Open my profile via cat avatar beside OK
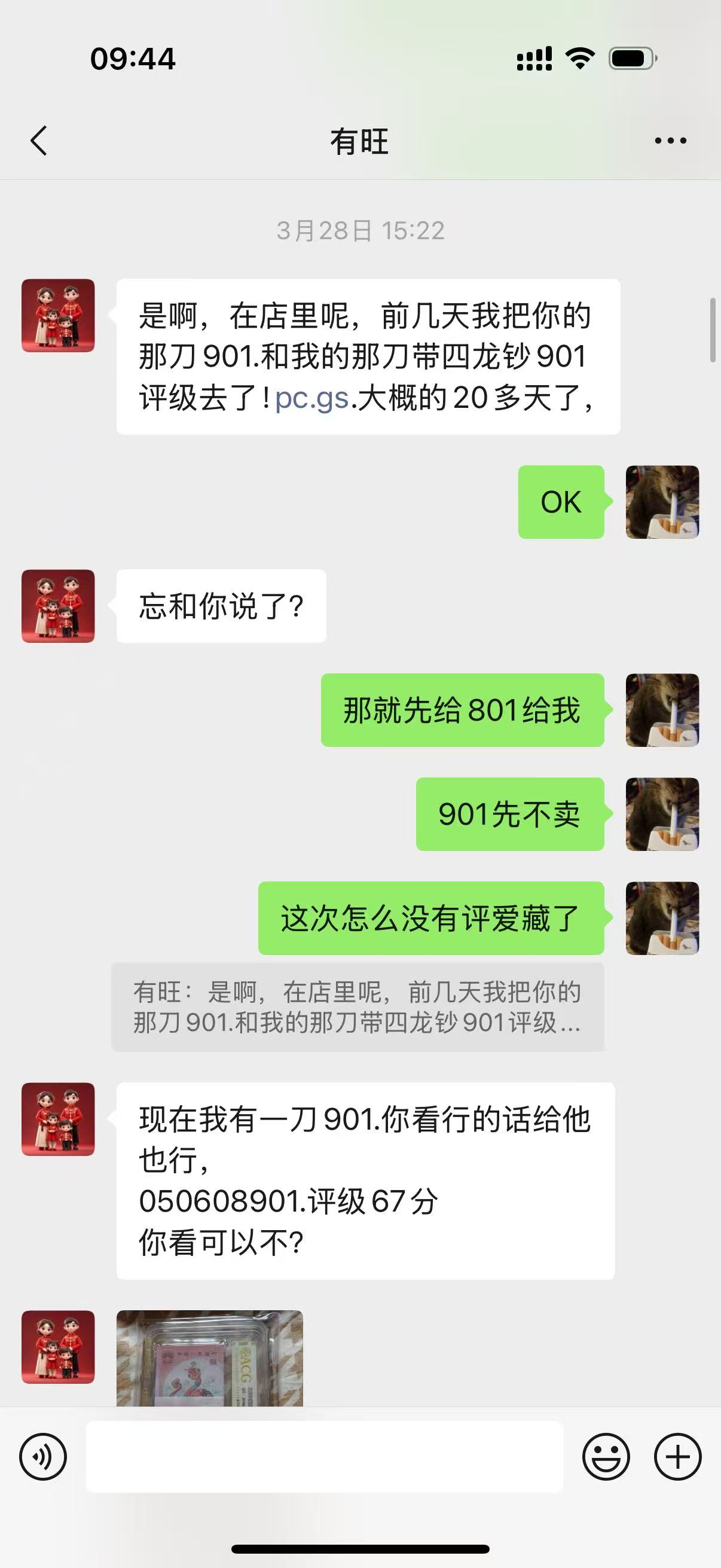Viewport: 721px width, 1568px height. [x=662, y=502]
